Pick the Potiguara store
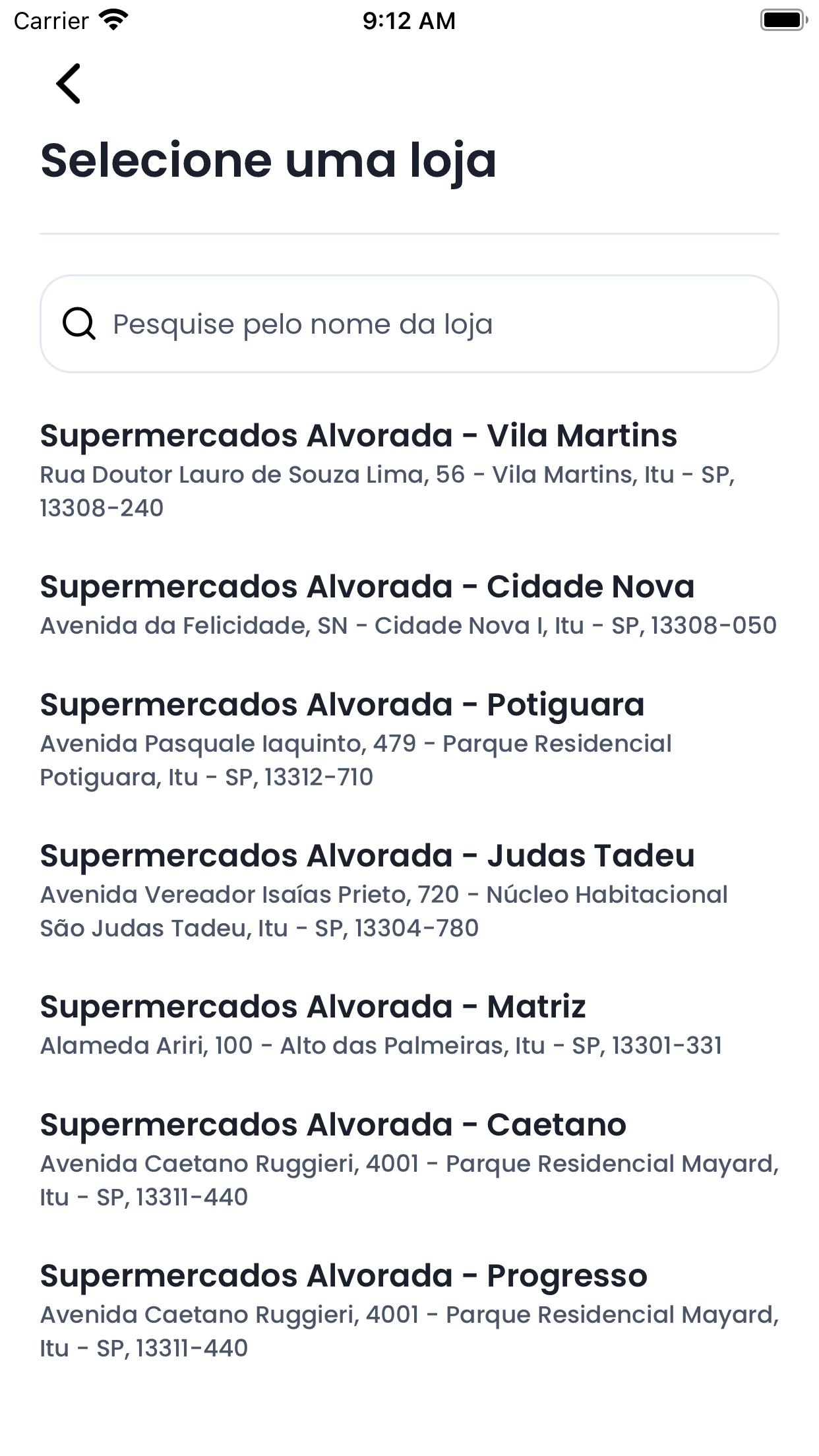This screenshot has height=1456, width=819. coord(409,740)
